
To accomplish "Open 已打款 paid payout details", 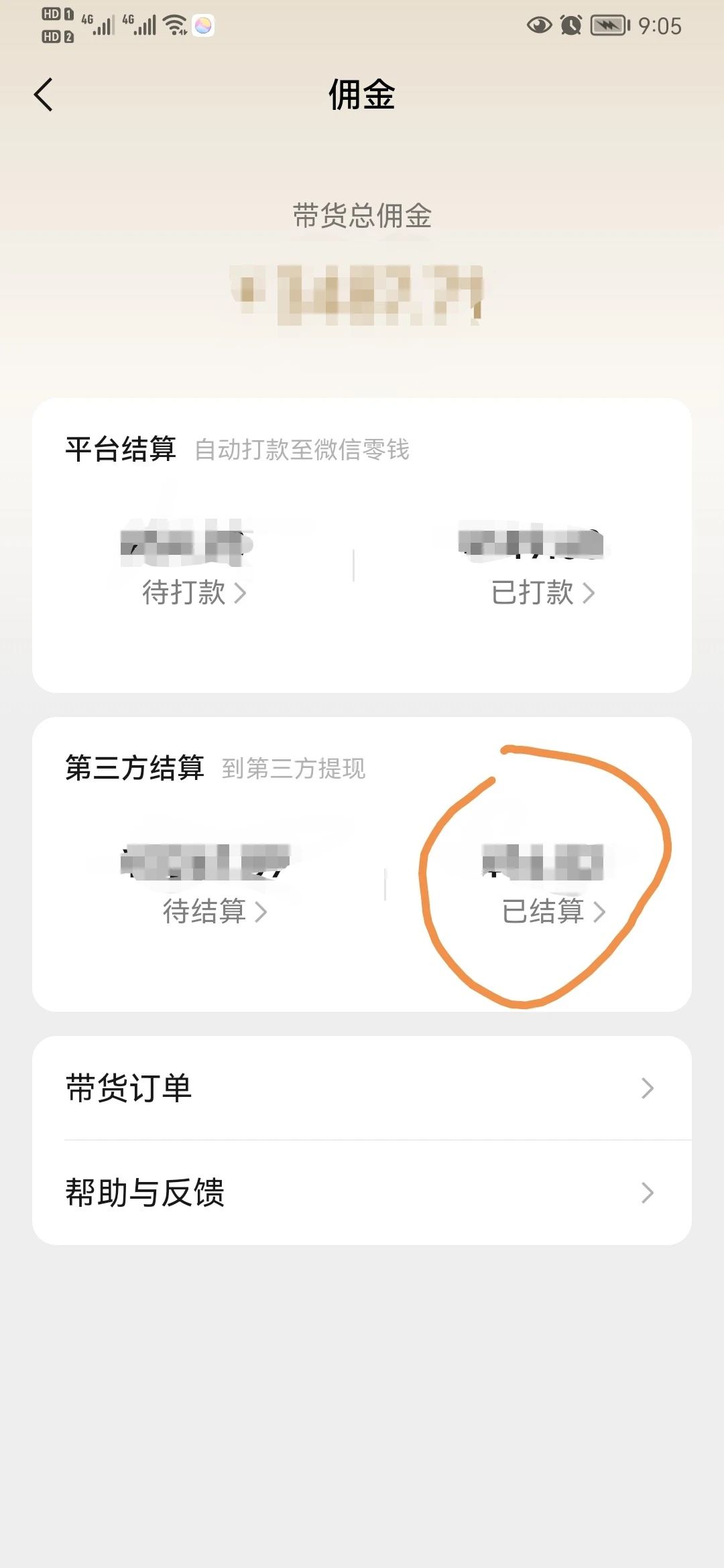I will [543, 592].
